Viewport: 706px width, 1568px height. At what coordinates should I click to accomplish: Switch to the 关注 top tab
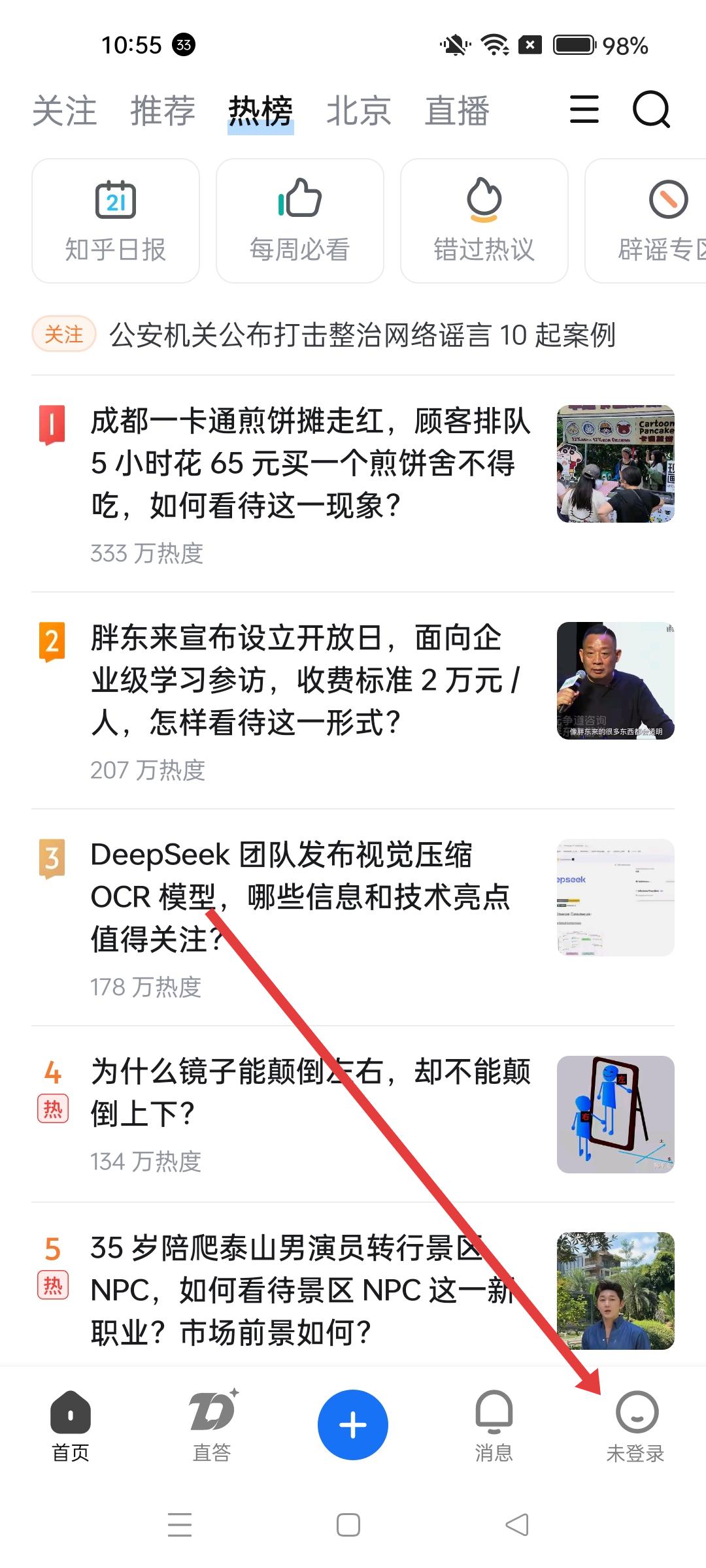pos(64,110)
